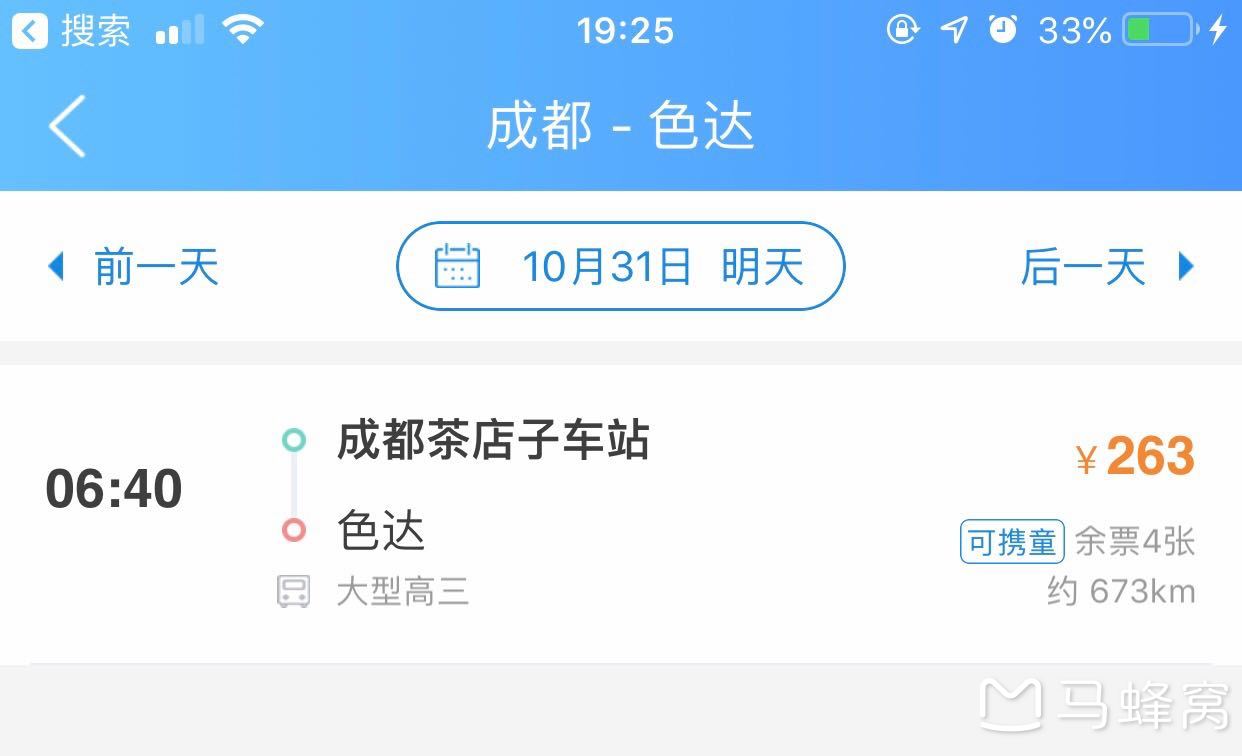Switch to the previous day (前一天)
This screenshot has height=756, width=1242.
point(134,267)
